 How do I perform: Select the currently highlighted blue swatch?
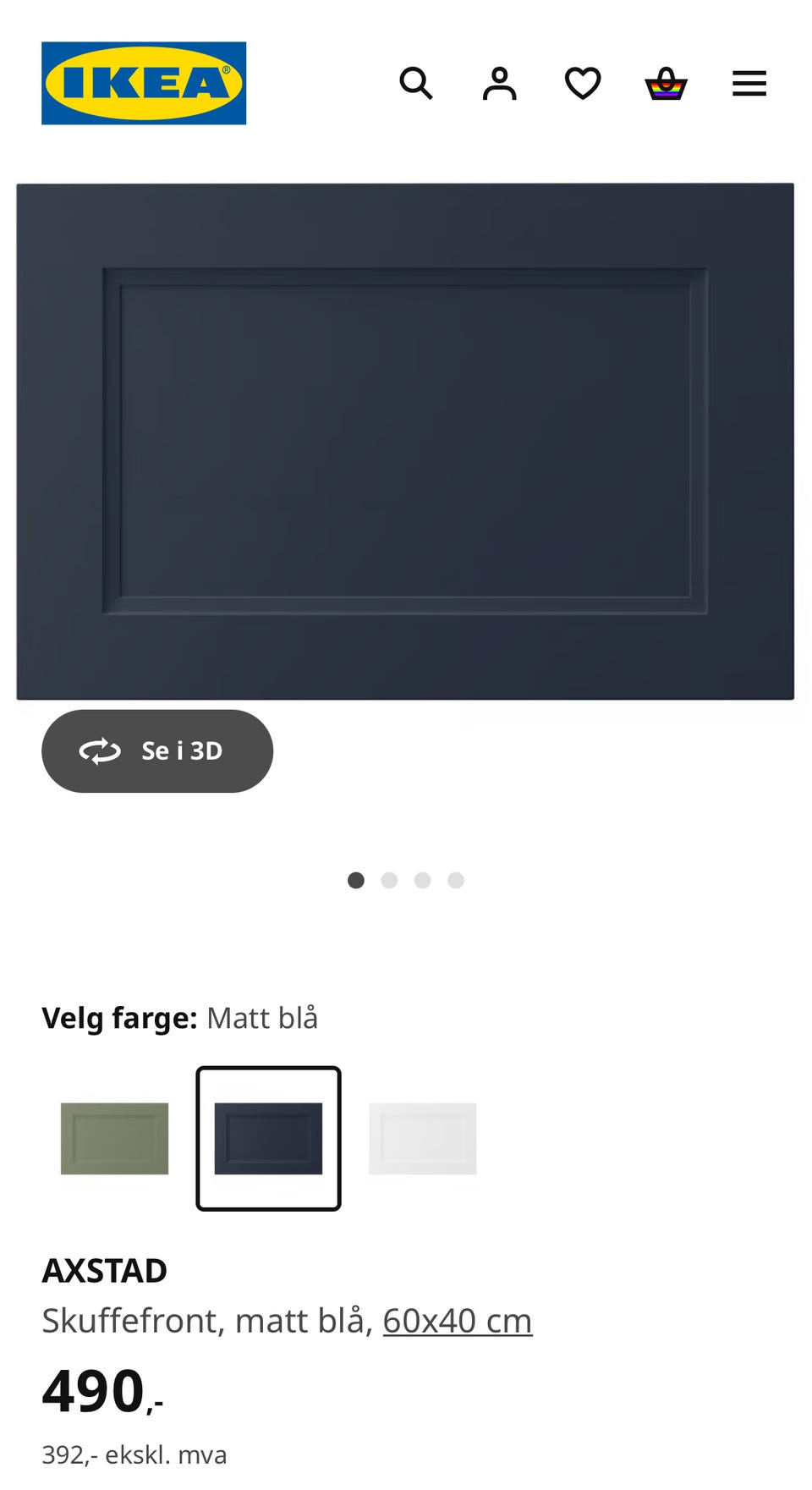[268, 1137]
